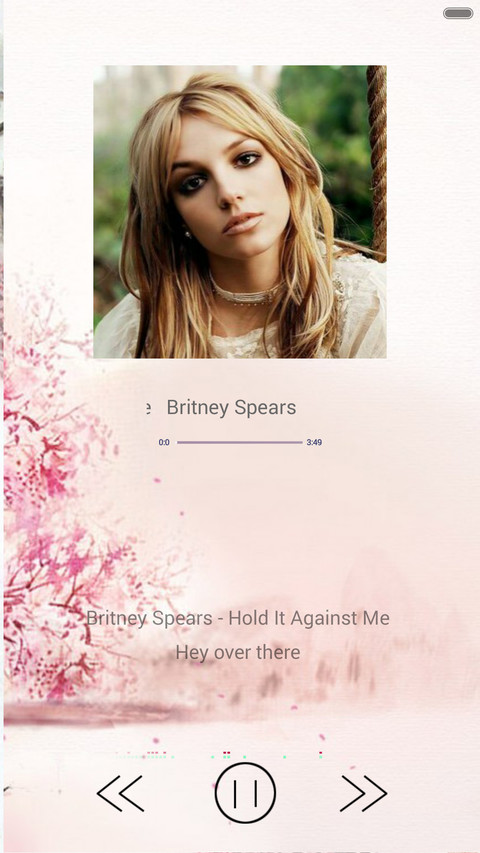Go back to the previous track

point(120,793)
